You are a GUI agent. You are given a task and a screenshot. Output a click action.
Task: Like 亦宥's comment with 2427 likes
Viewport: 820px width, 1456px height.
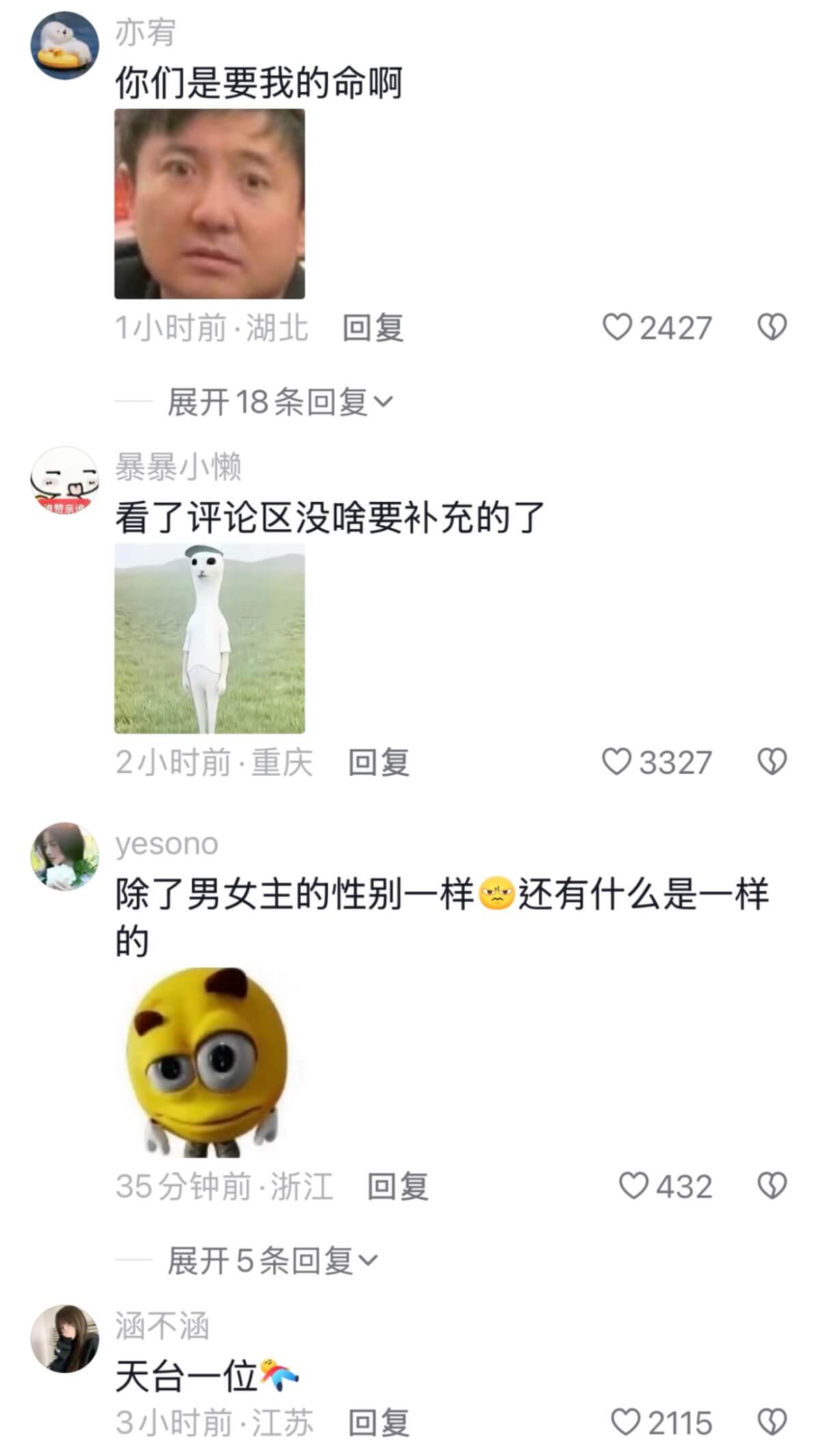click(x=617, y=327)
